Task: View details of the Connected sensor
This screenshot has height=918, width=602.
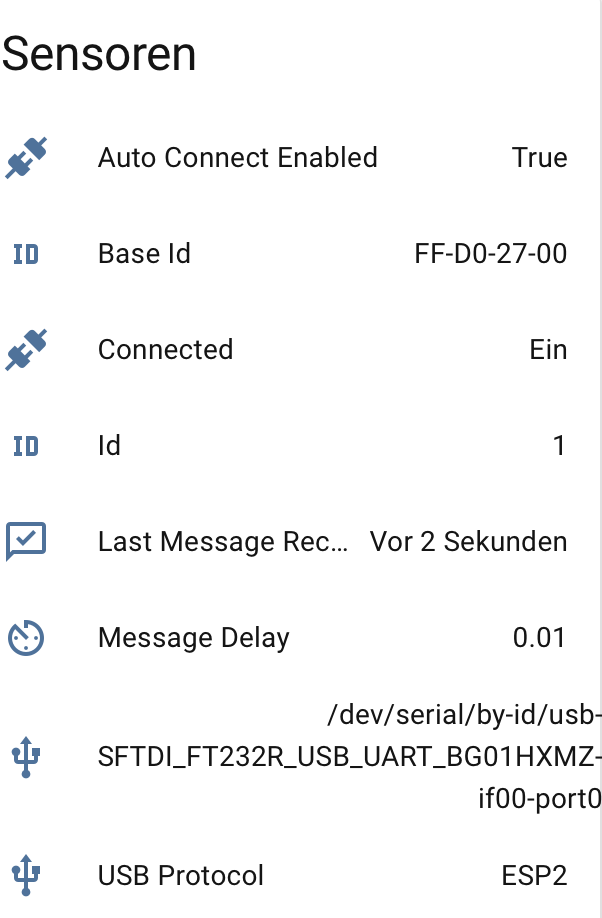Action: pyautogui.click(x=166, y=350)
